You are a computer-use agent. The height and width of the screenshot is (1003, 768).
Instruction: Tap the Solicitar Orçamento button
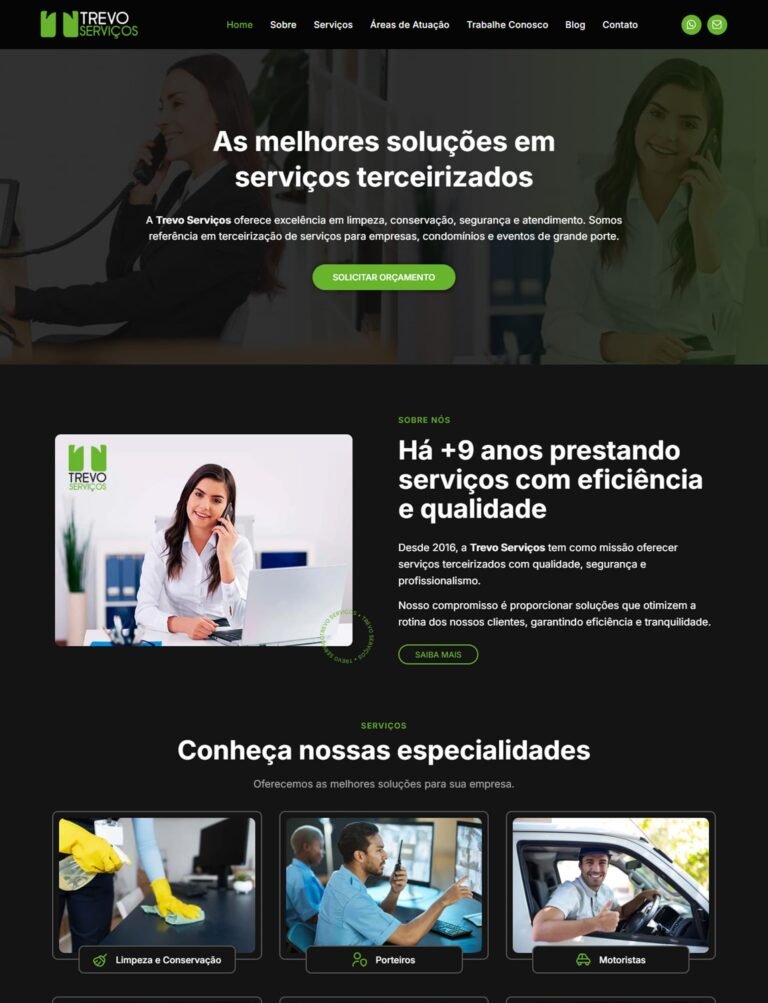point(383,277)
